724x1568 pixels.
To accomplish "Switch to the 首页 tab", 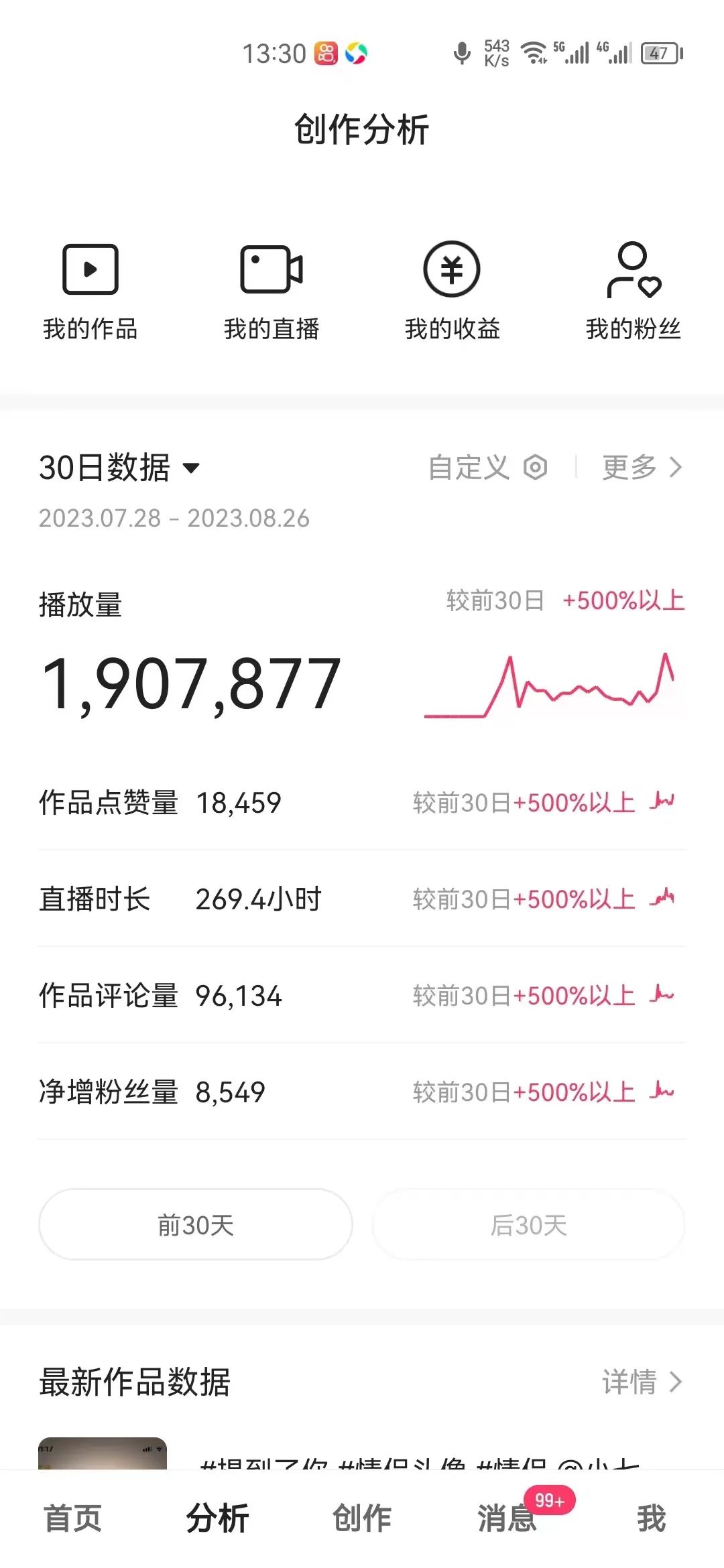I will [72, 1518].
